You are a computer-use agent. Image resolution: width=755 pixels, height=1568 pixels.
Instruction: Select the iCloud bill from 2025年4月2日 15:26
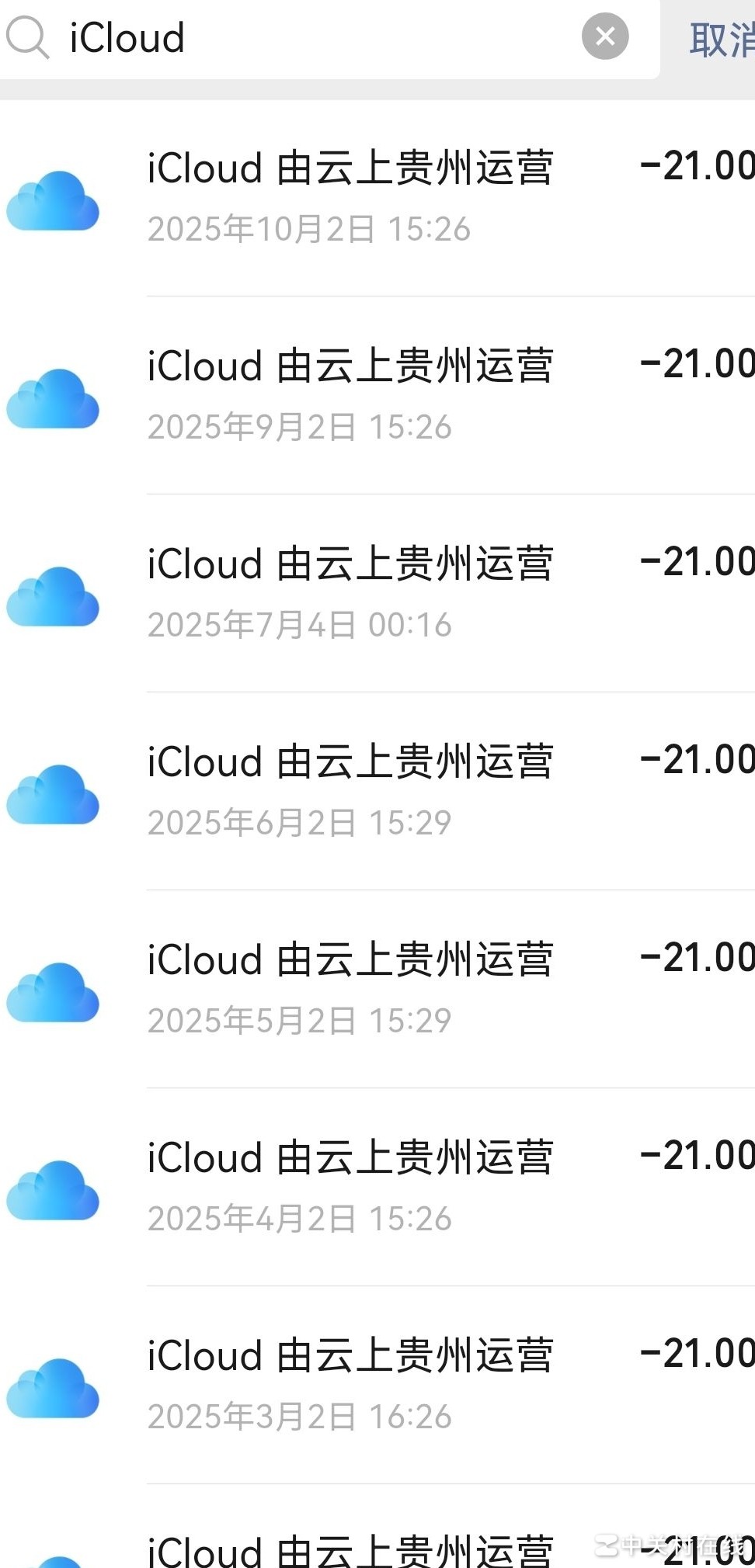pyautogui.click(x=377, y=1188)
